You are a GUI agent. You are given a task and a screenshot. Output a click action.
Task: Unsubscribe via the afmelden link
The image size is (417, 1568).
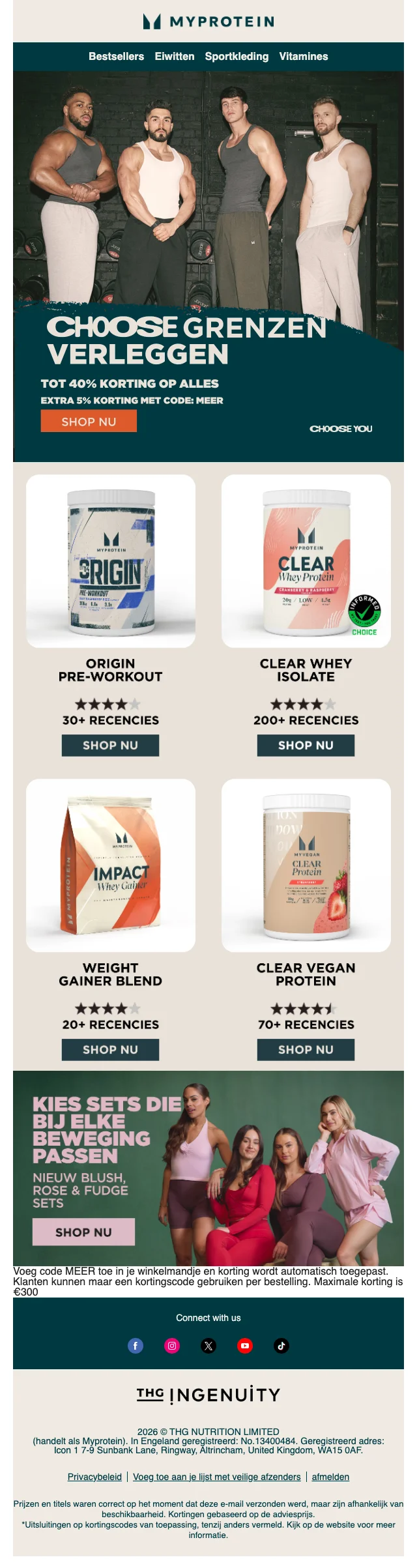pos(330,1477)
